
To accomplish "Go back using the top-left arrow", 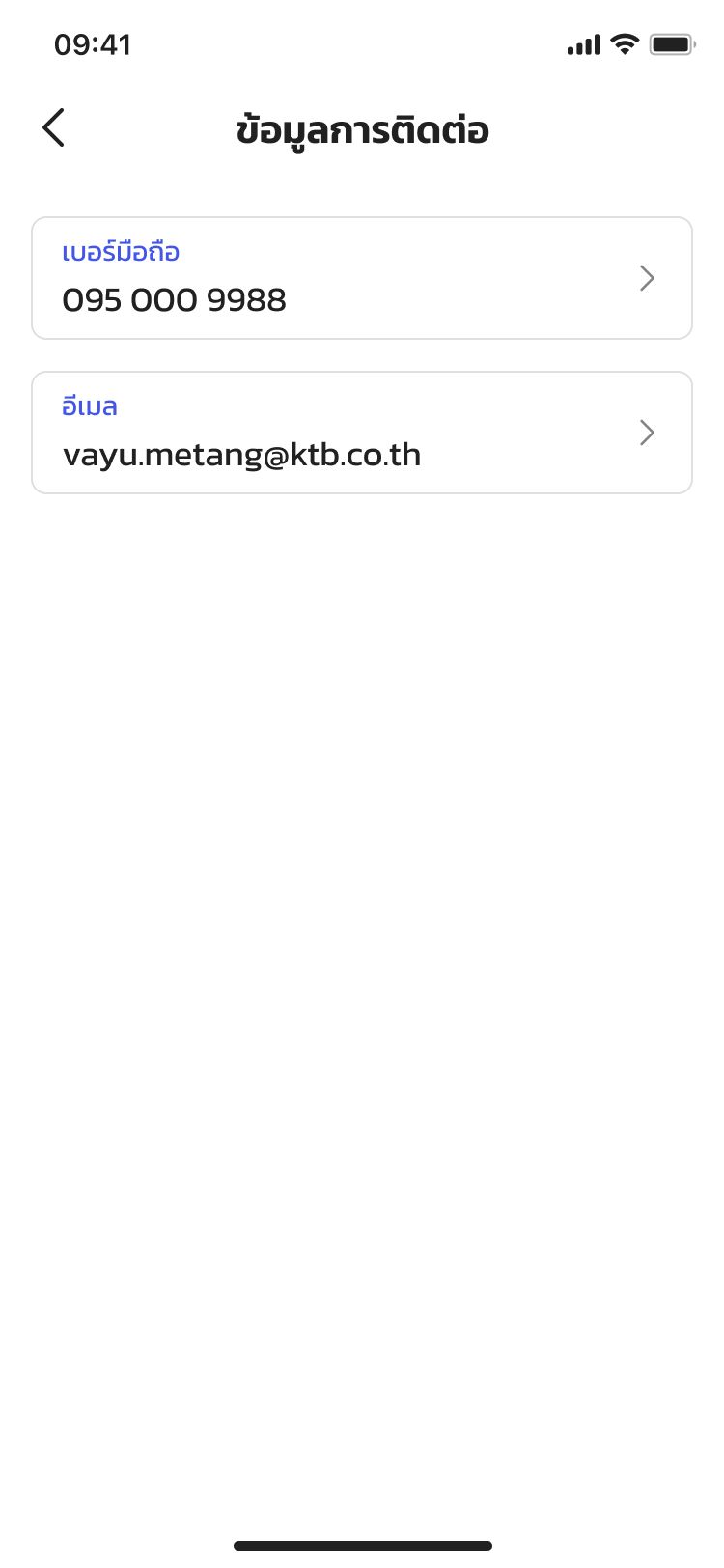I will point(54,127).
